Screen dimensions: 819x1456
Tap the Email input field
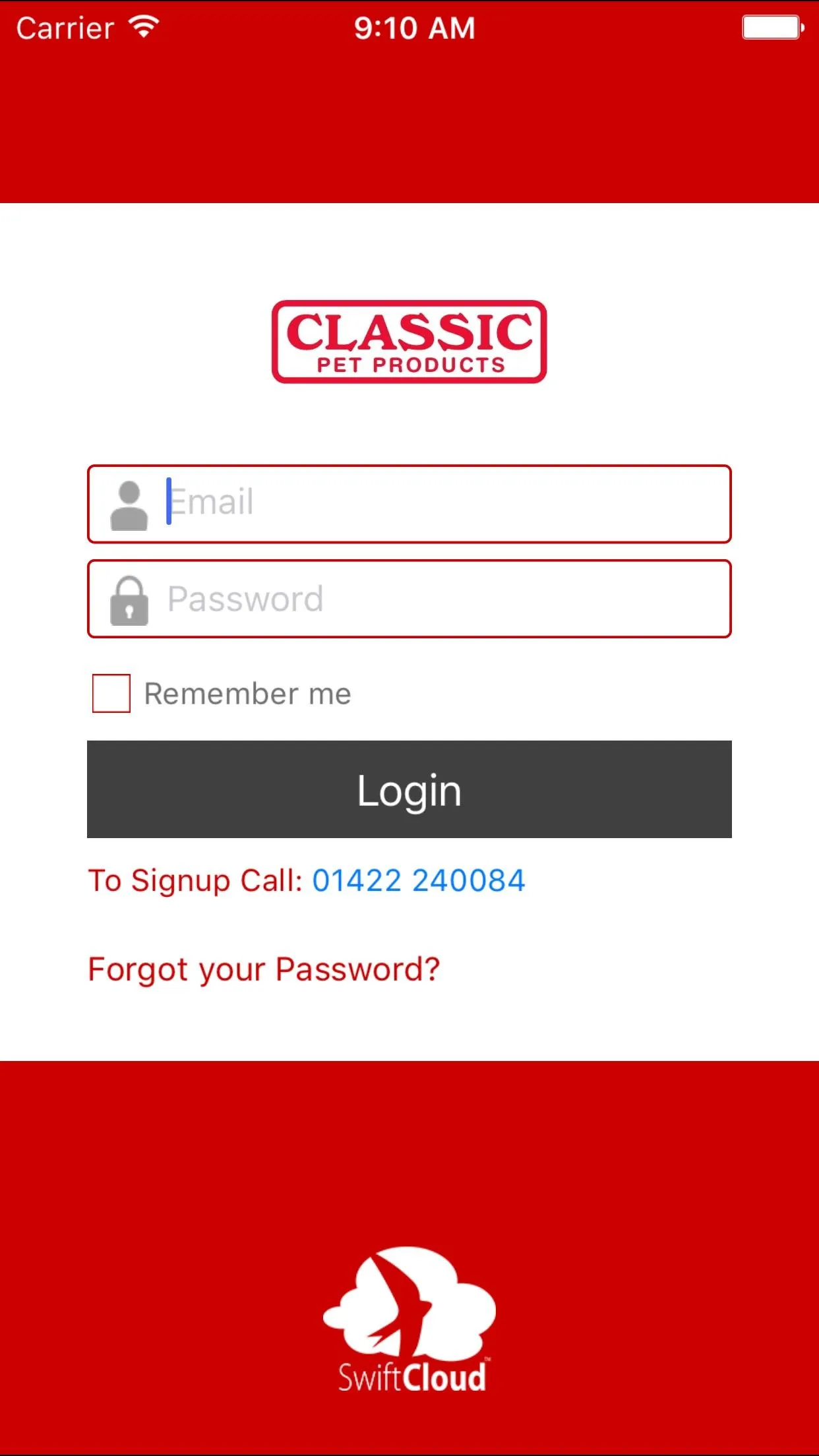435,504
